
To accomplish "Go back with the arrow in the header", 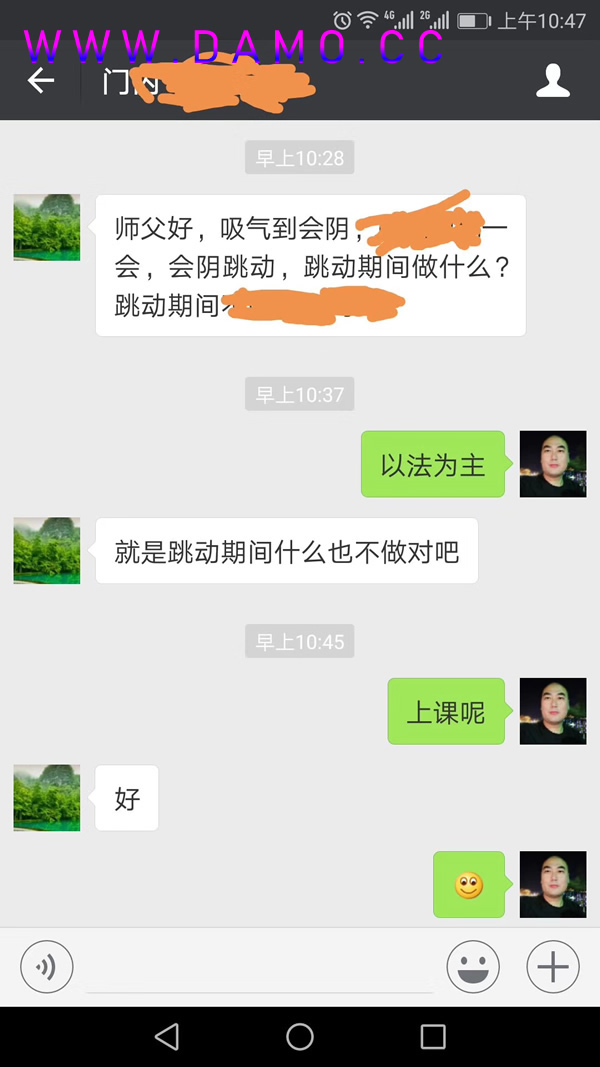I will tap(41, 81).
